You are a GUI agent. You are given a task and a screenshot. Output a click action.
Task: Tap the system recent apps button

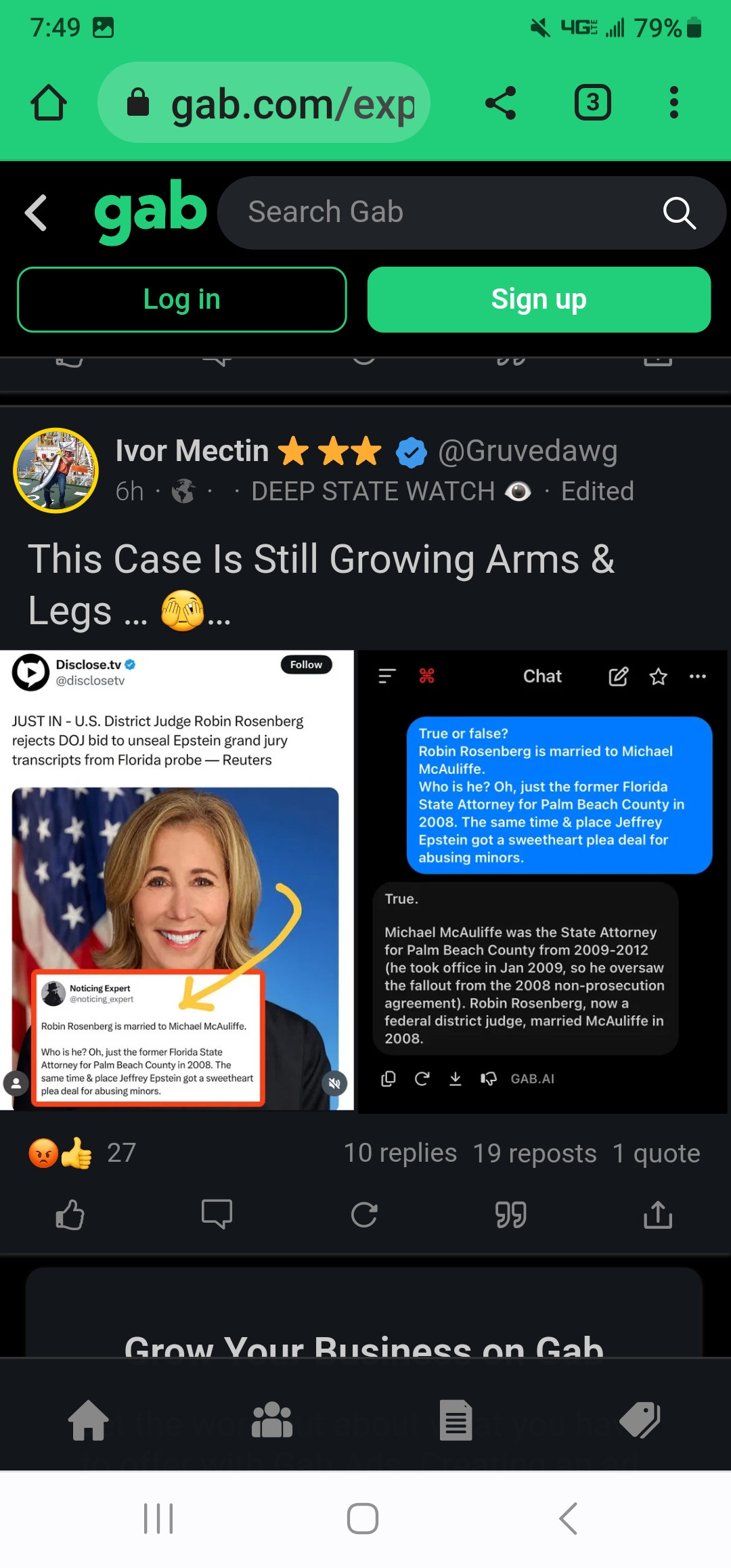click(158, 1519)
